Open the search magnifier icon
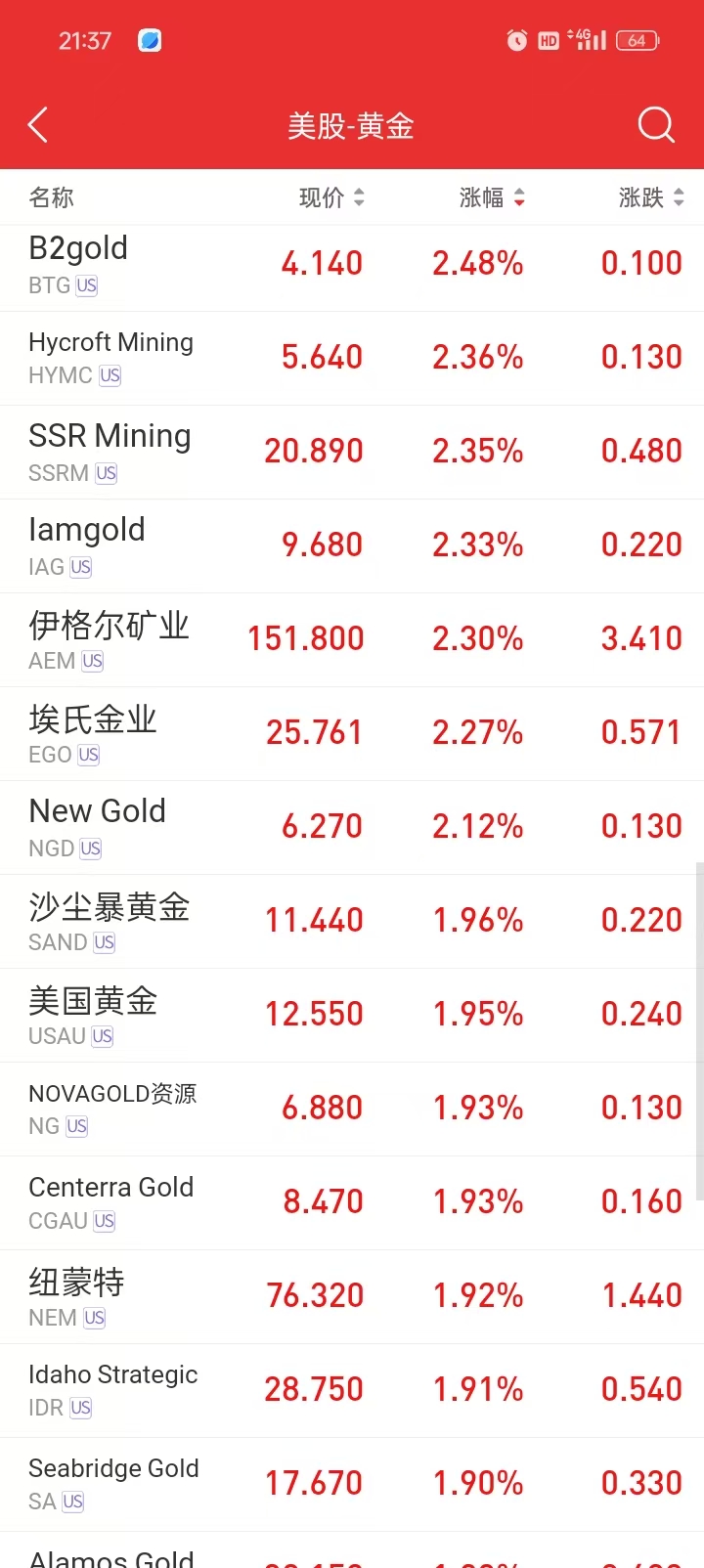The height and width of the screenshot is (1568, 704). point(655,125)
